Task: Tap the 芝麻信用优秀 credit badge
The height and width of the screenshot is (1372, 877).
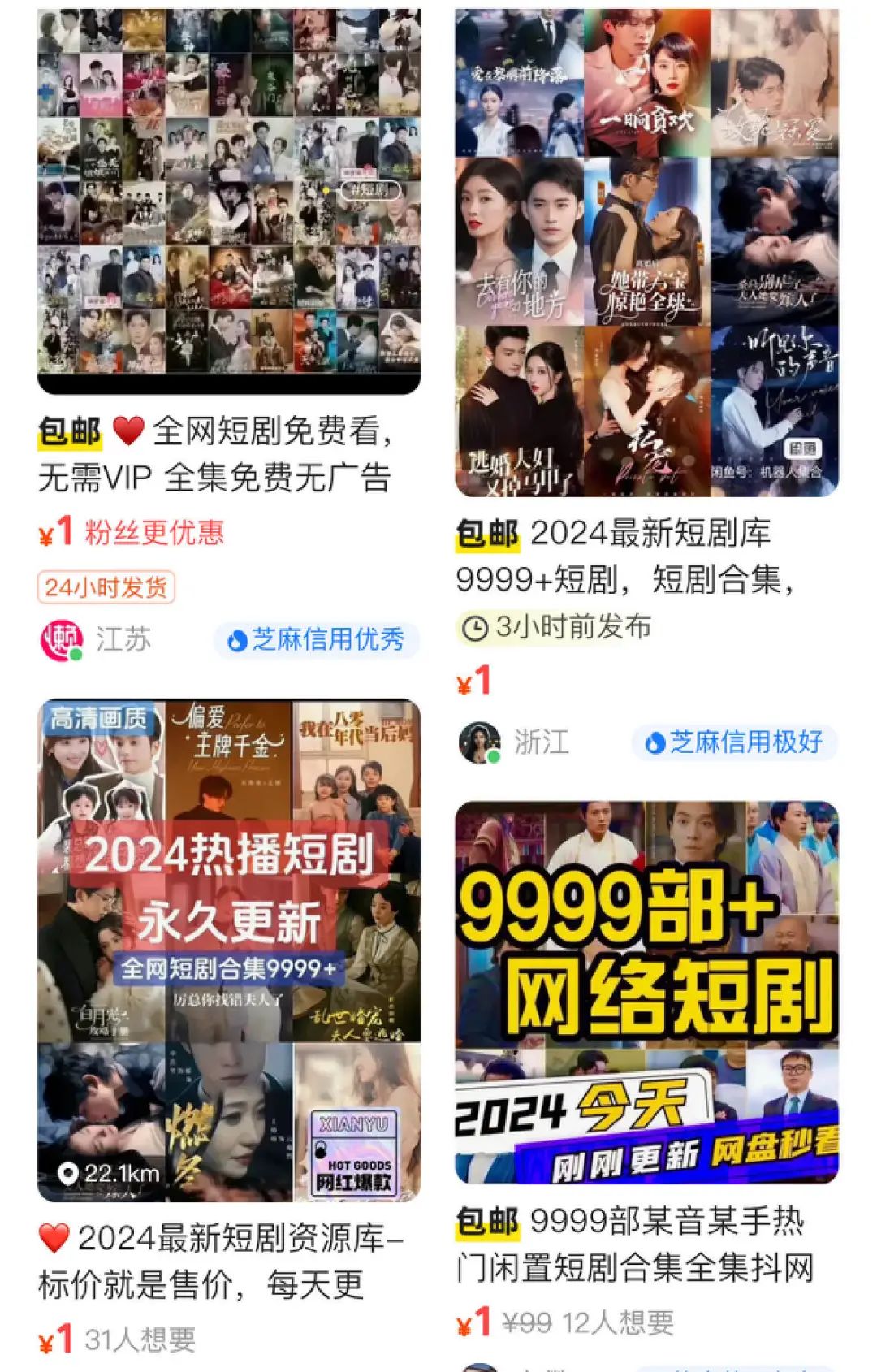Action: click(x=317, y=640)
